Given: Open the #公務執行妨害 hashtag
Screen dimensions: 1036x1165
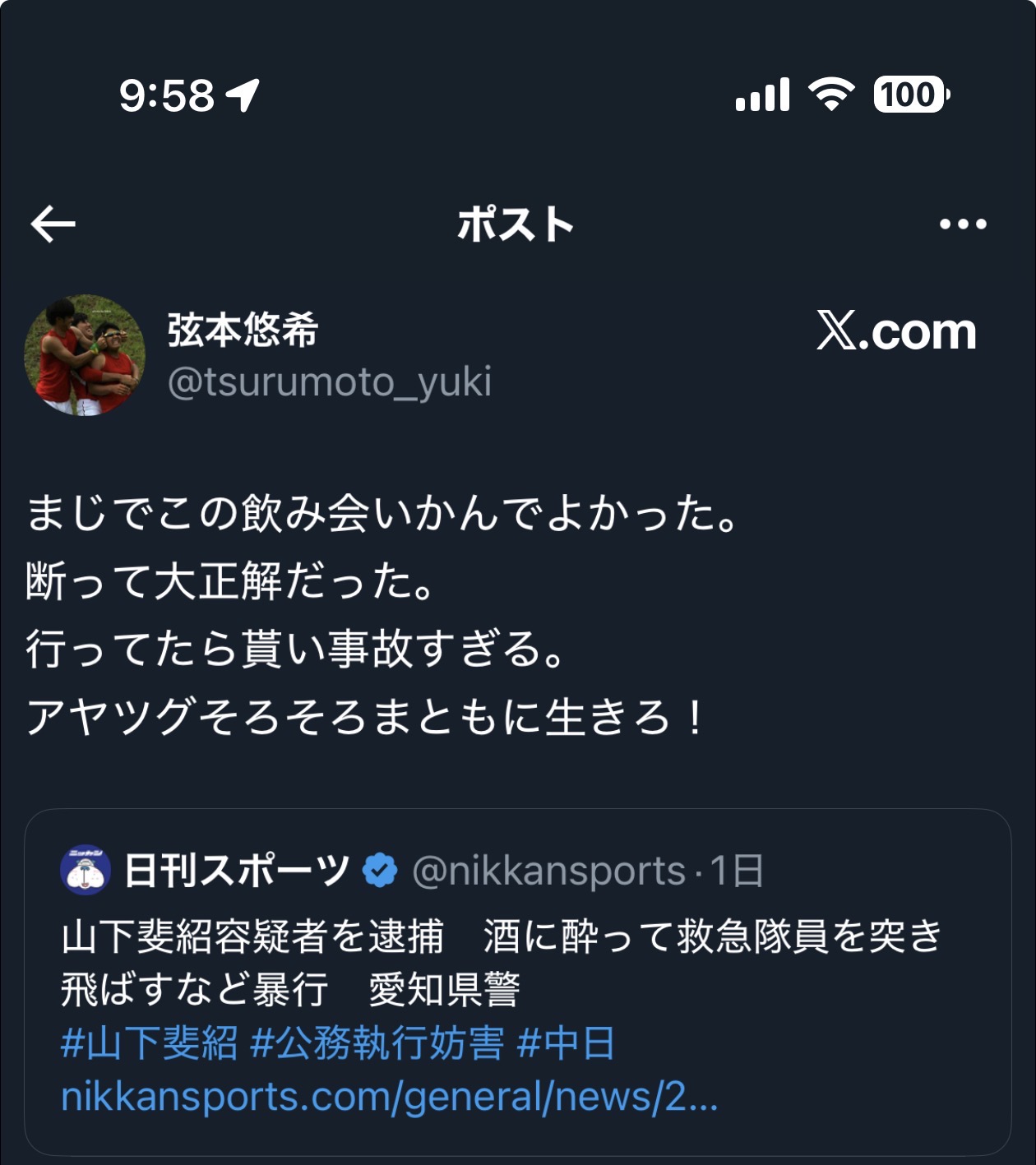Looking at the screenshot, I should [x=377, y=1044].
